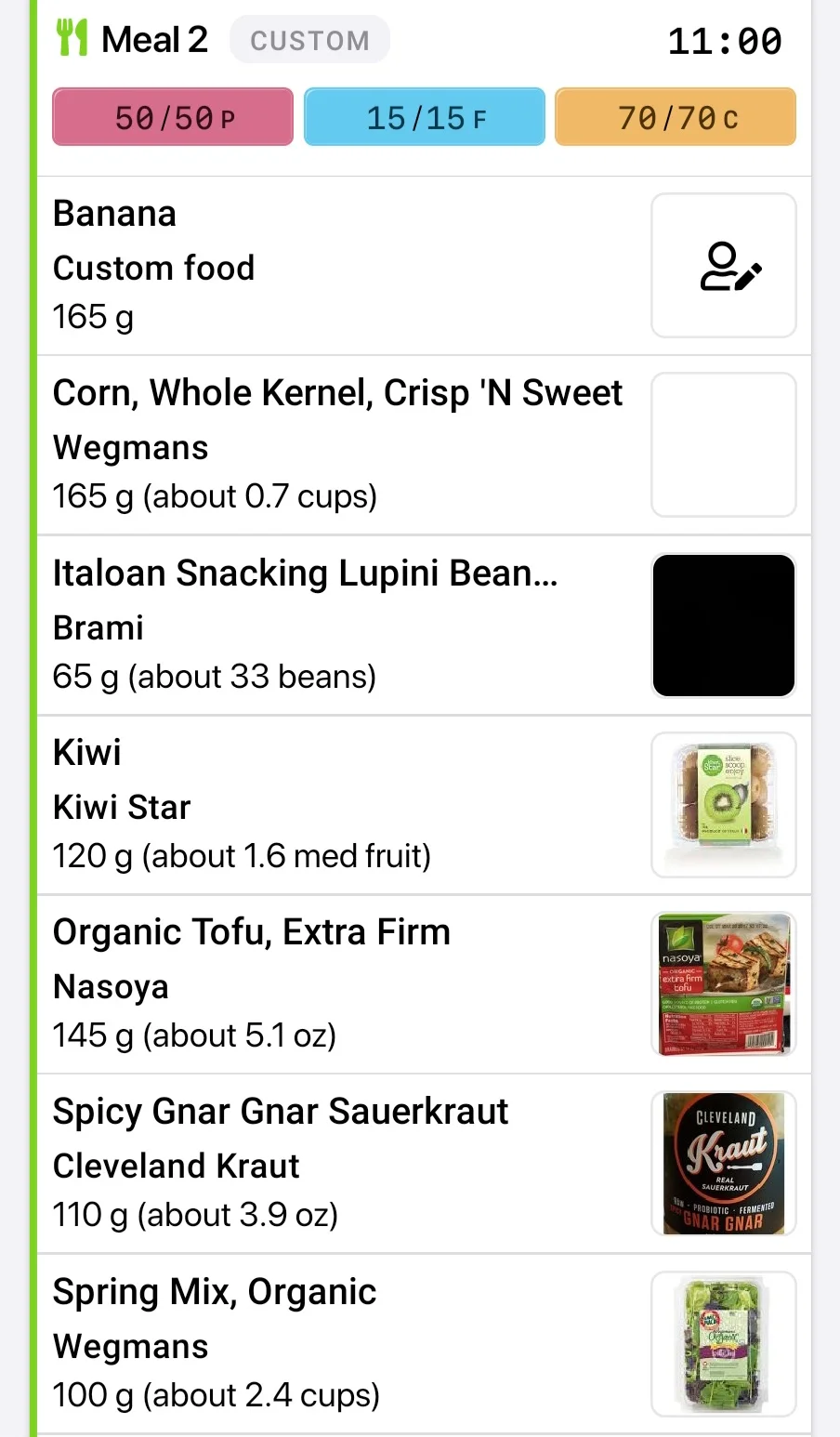Tap the 70/70 carbs macro bar
The width and height of the screenshot is (840, 1437).
coord(676,117)
